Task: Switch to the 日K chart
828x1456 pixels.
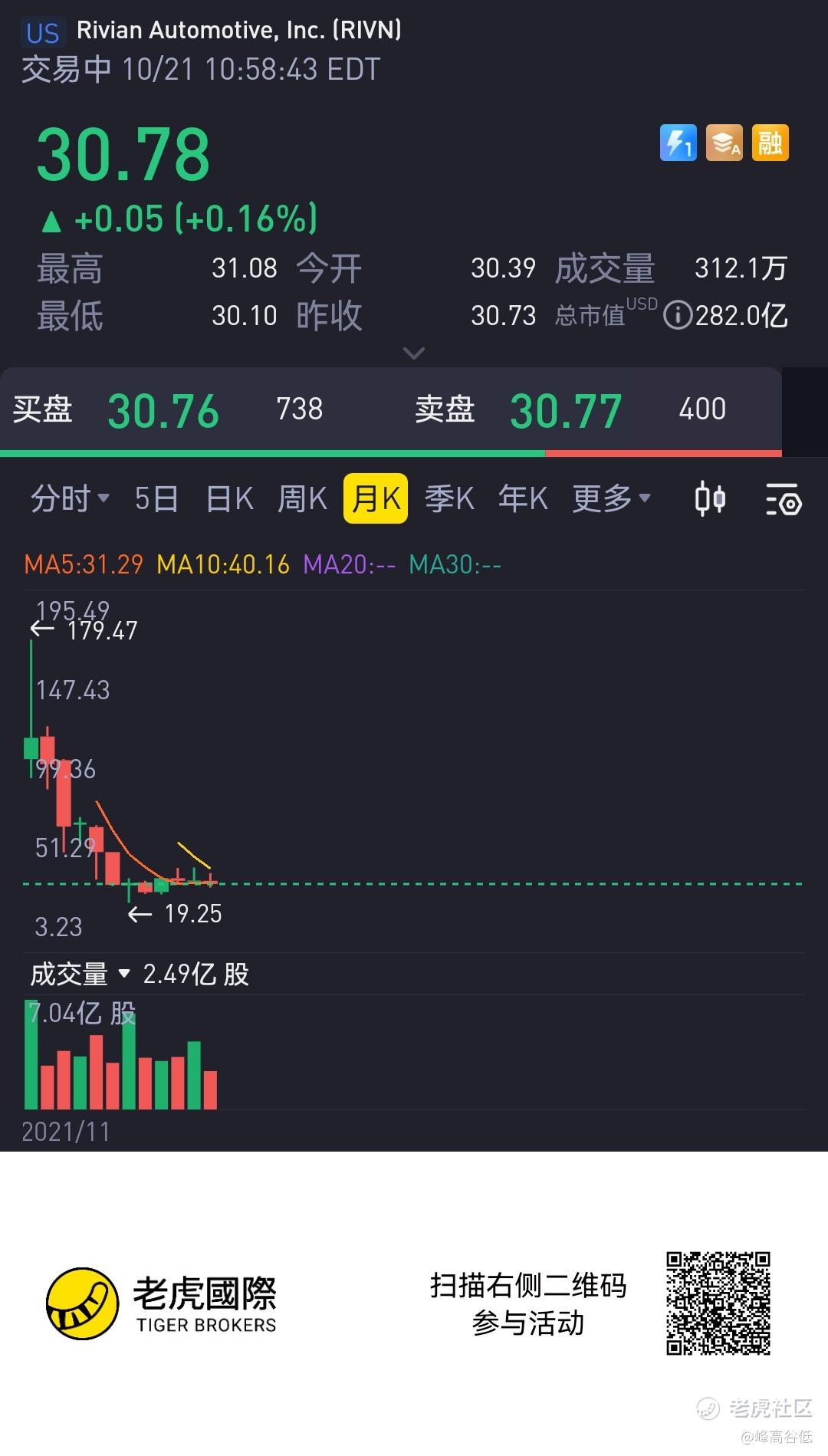Action: point(229,498)
